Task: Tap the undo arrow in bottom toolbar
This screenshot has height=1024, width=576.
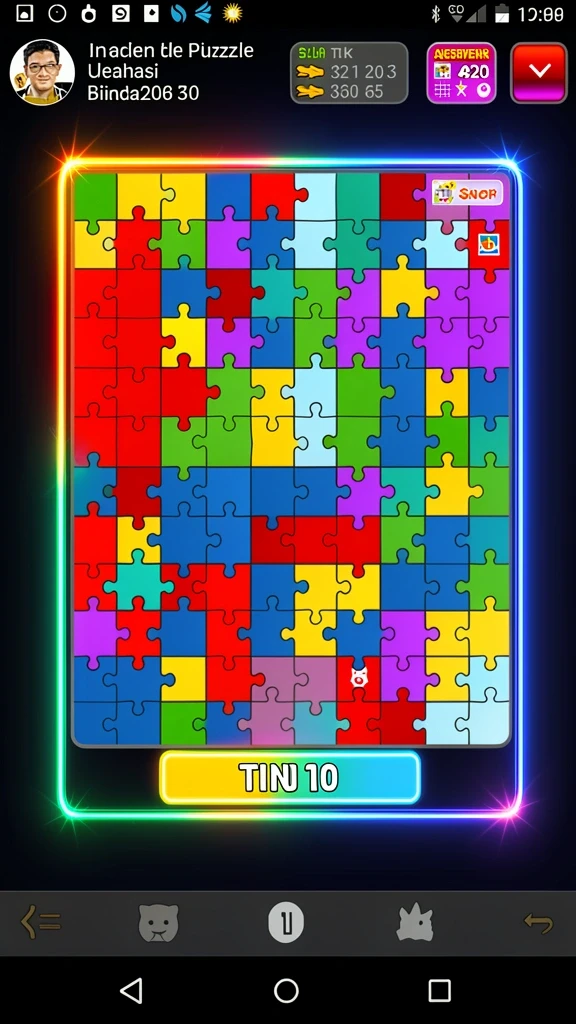Action: click(x=538, y=922)
